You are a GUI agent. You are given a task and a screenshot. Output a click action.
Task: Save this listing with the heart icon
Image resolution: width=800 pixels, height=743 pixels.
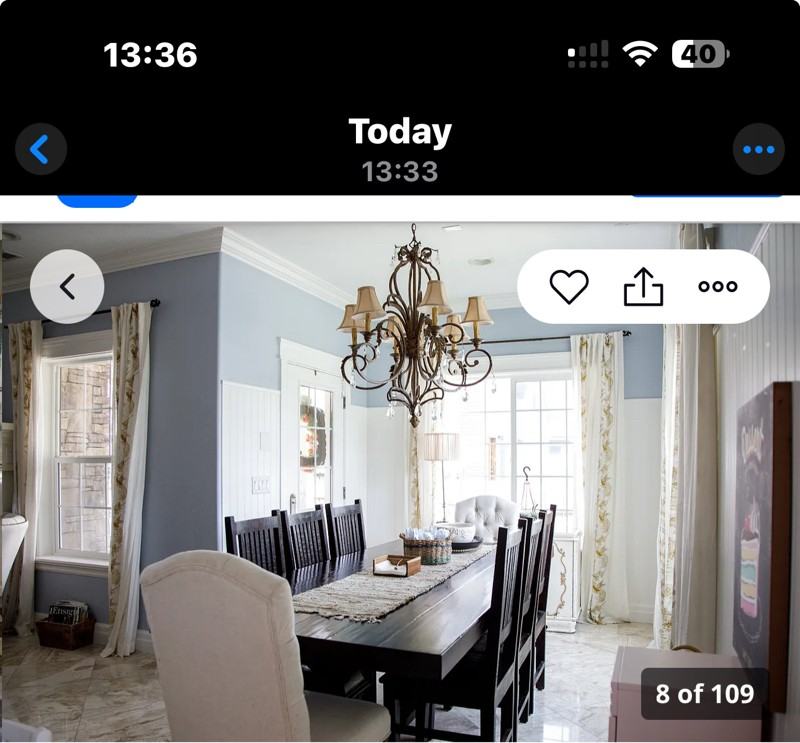point(569,287)
